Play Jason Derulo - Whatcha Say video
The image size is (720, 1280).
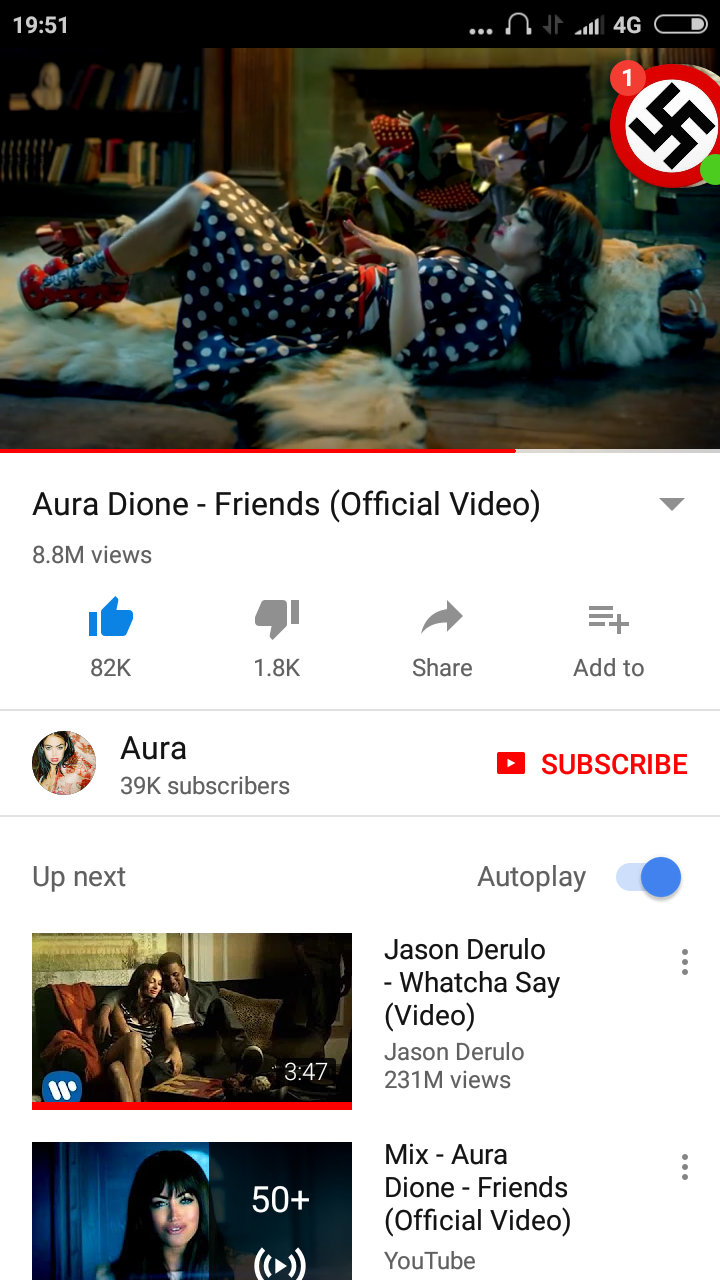coord(192,1020)
